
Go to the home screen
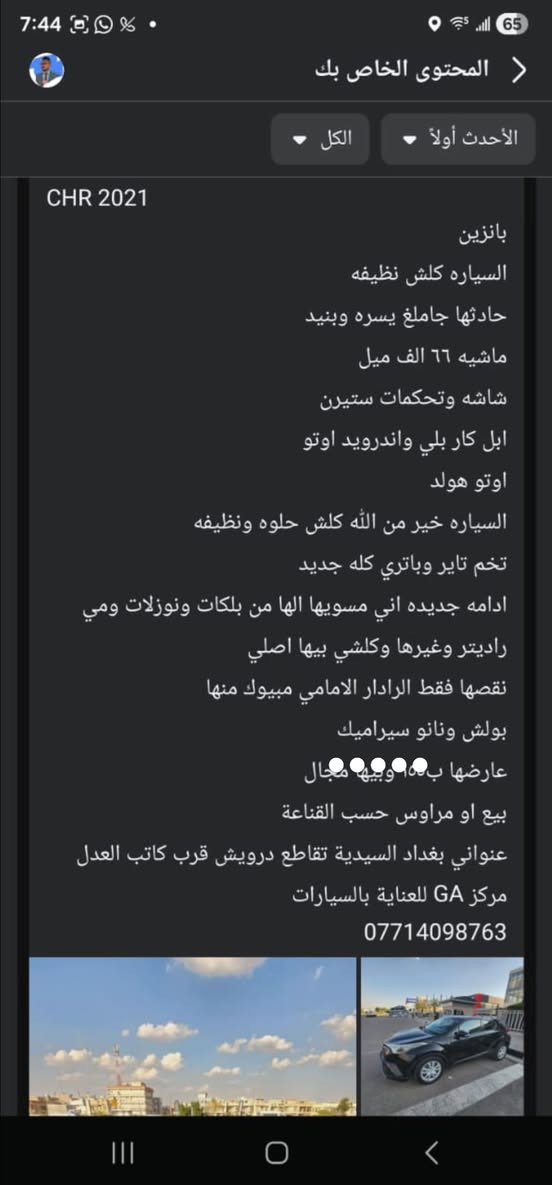pos(277,1153)
